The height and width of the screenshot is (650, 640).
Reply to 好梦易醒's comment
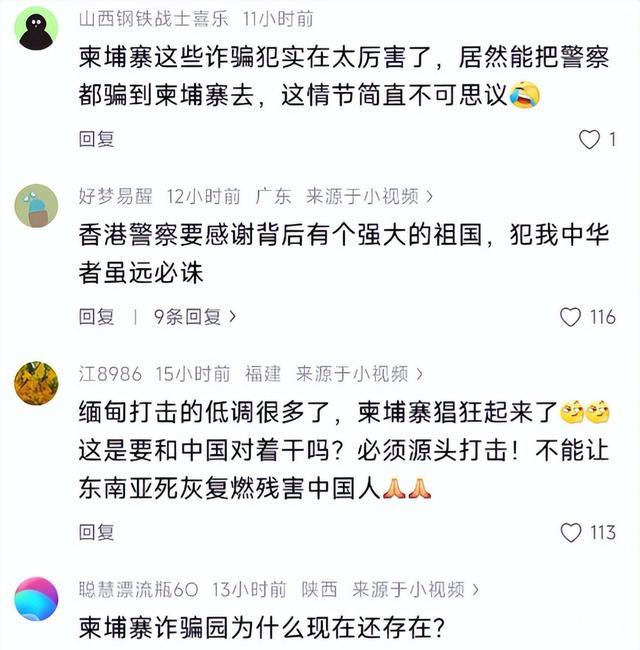97,317
